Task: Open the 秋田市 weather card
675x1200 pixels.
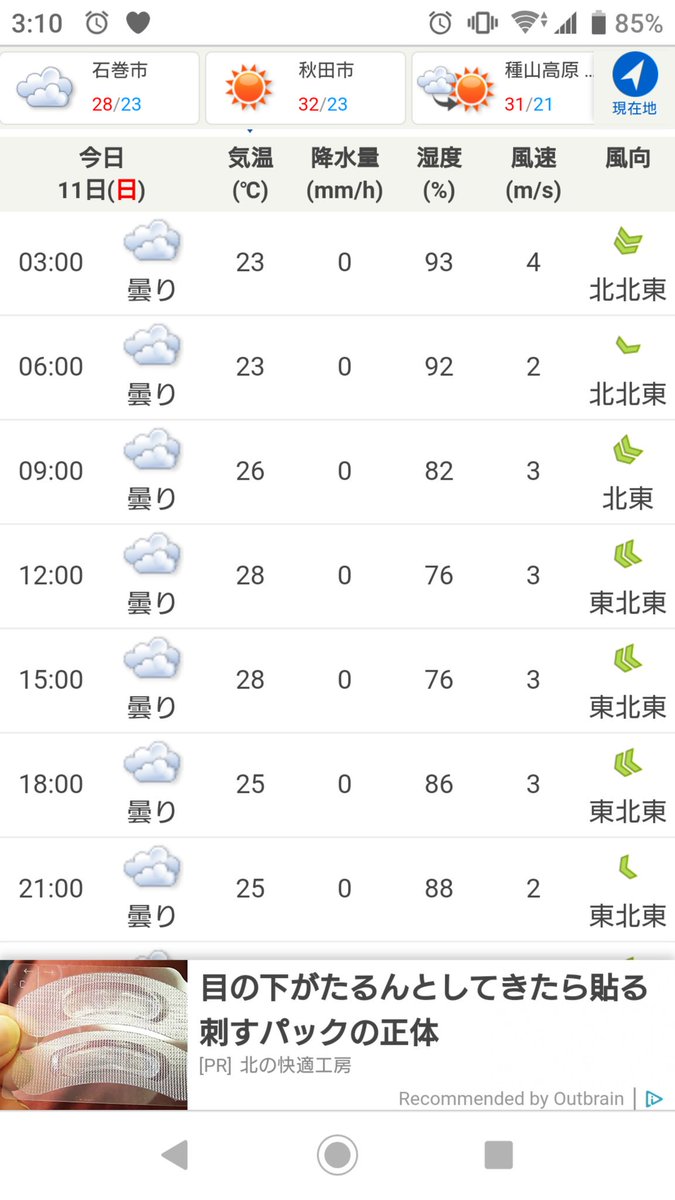Action: click(x=306, y=88)
